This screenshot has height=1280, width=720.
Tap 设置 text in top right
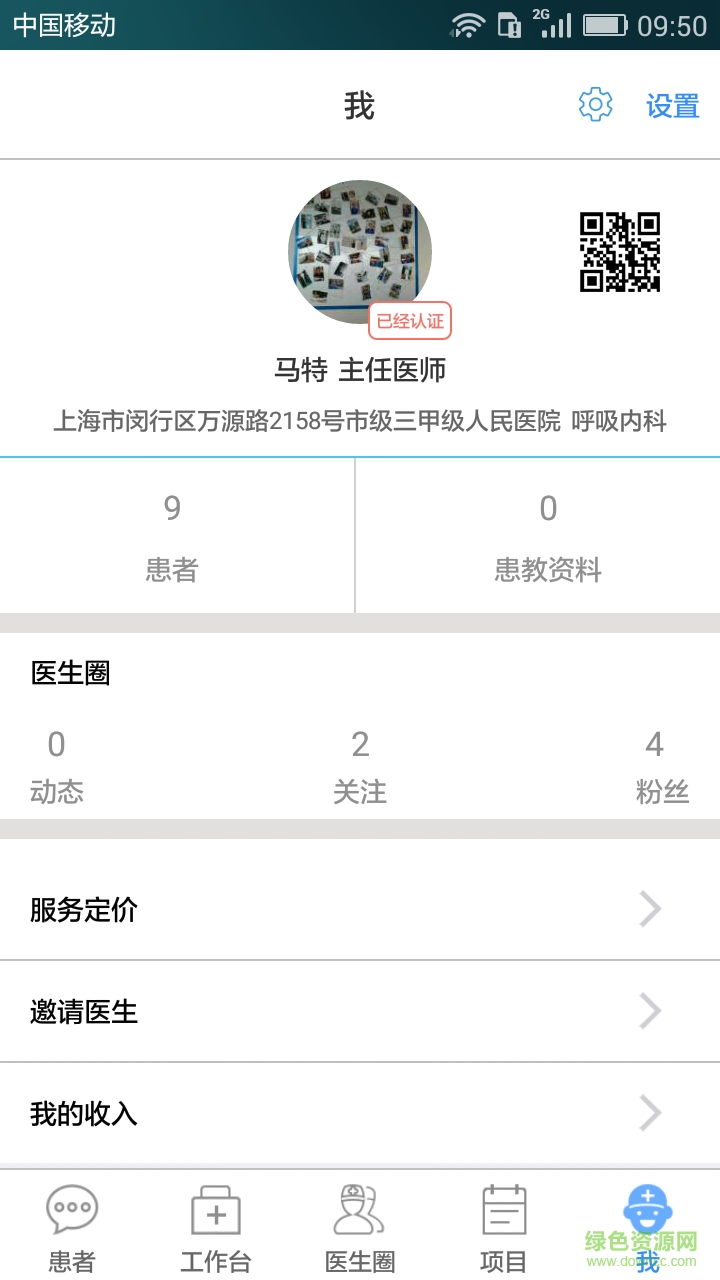point(671,106)
